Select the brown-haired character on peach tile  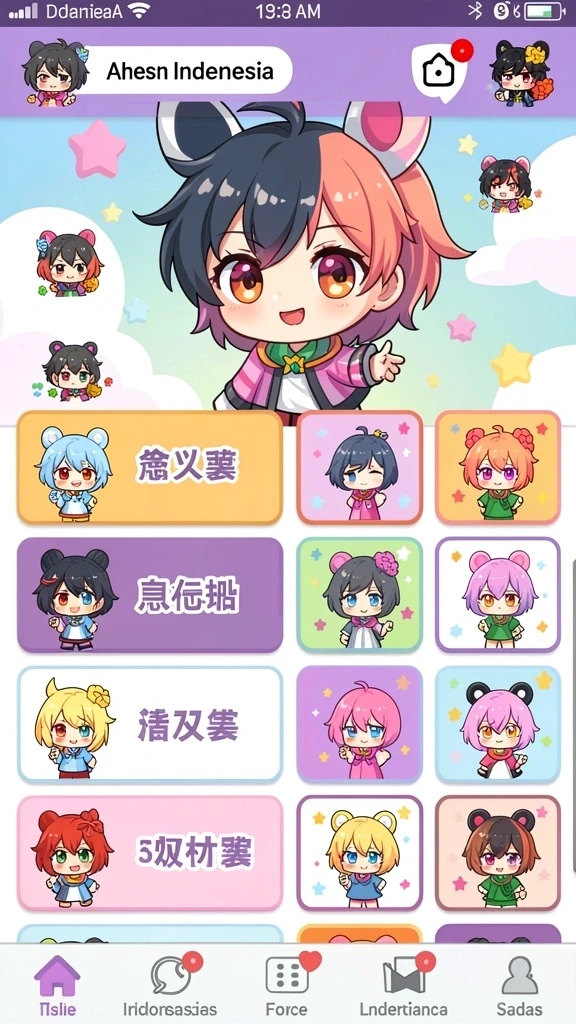[x=498, y=853]
